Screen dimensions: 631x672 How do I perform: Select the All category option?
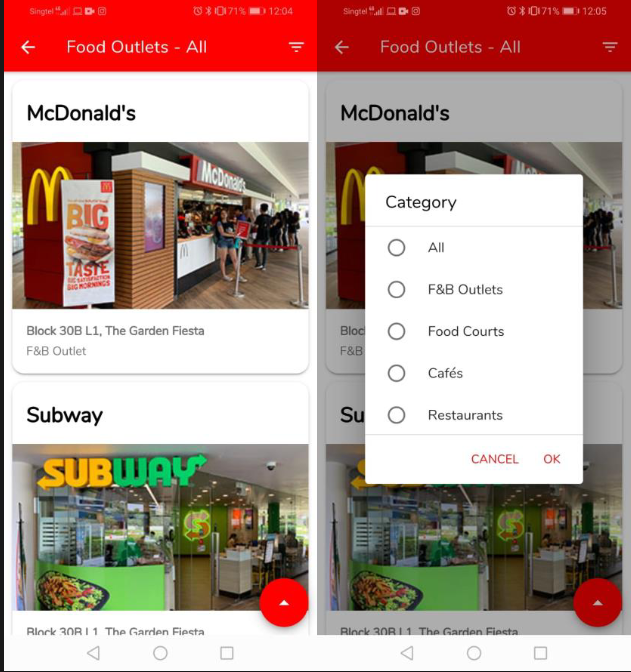(397, 248)
